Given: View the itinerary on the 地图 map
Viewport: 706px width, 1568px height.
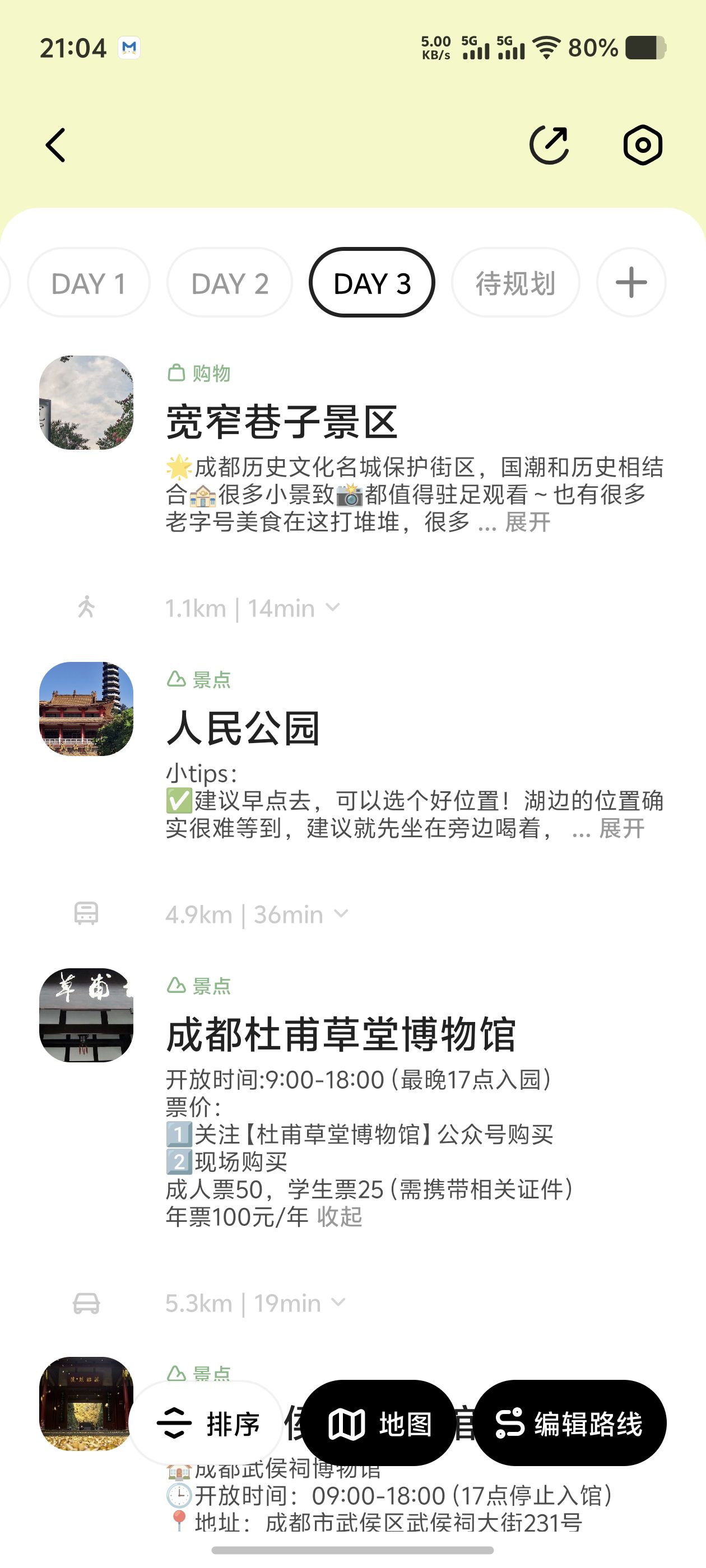Looking at the screenshot, I should (379, 1423).
